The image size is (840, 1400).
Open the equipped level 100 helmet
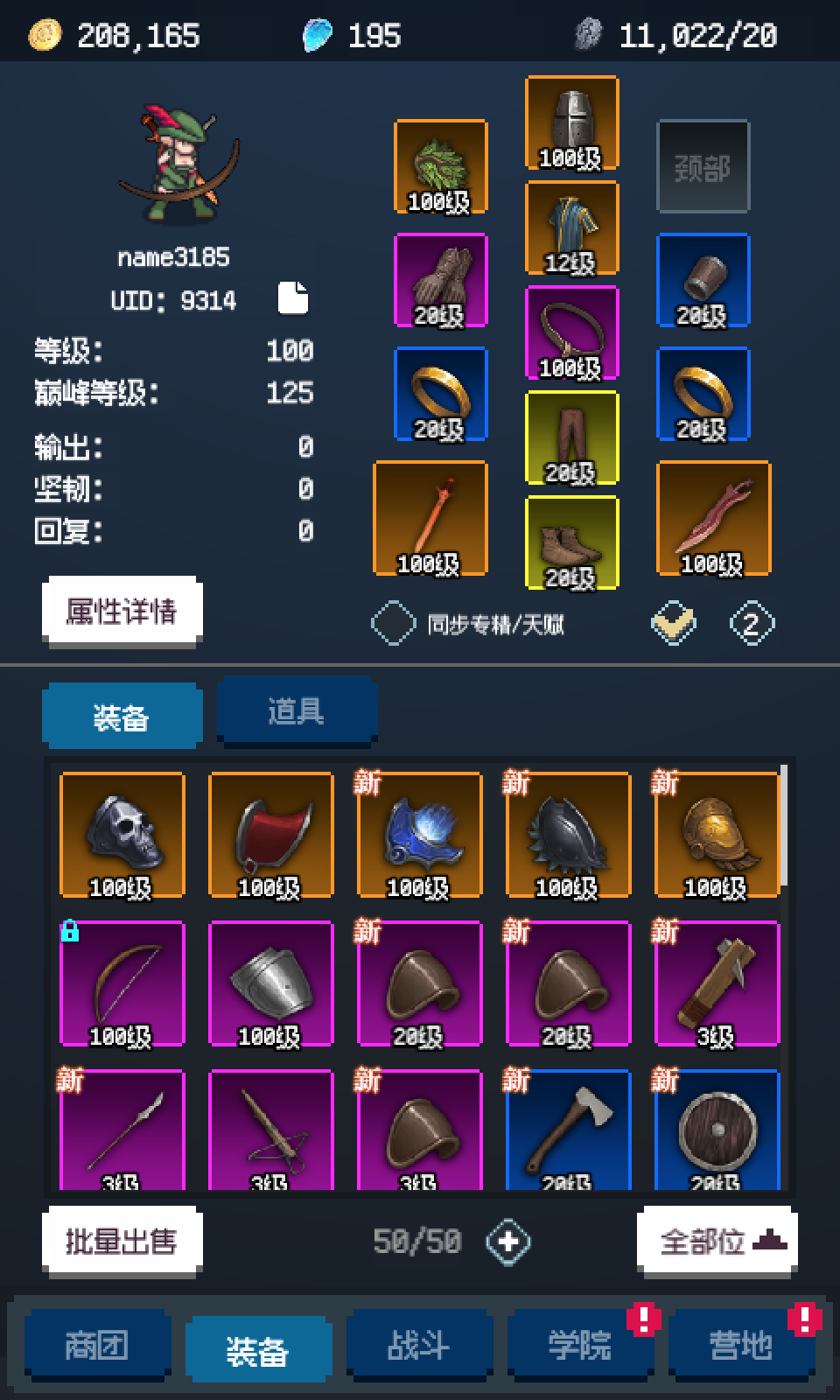point(571,122)
